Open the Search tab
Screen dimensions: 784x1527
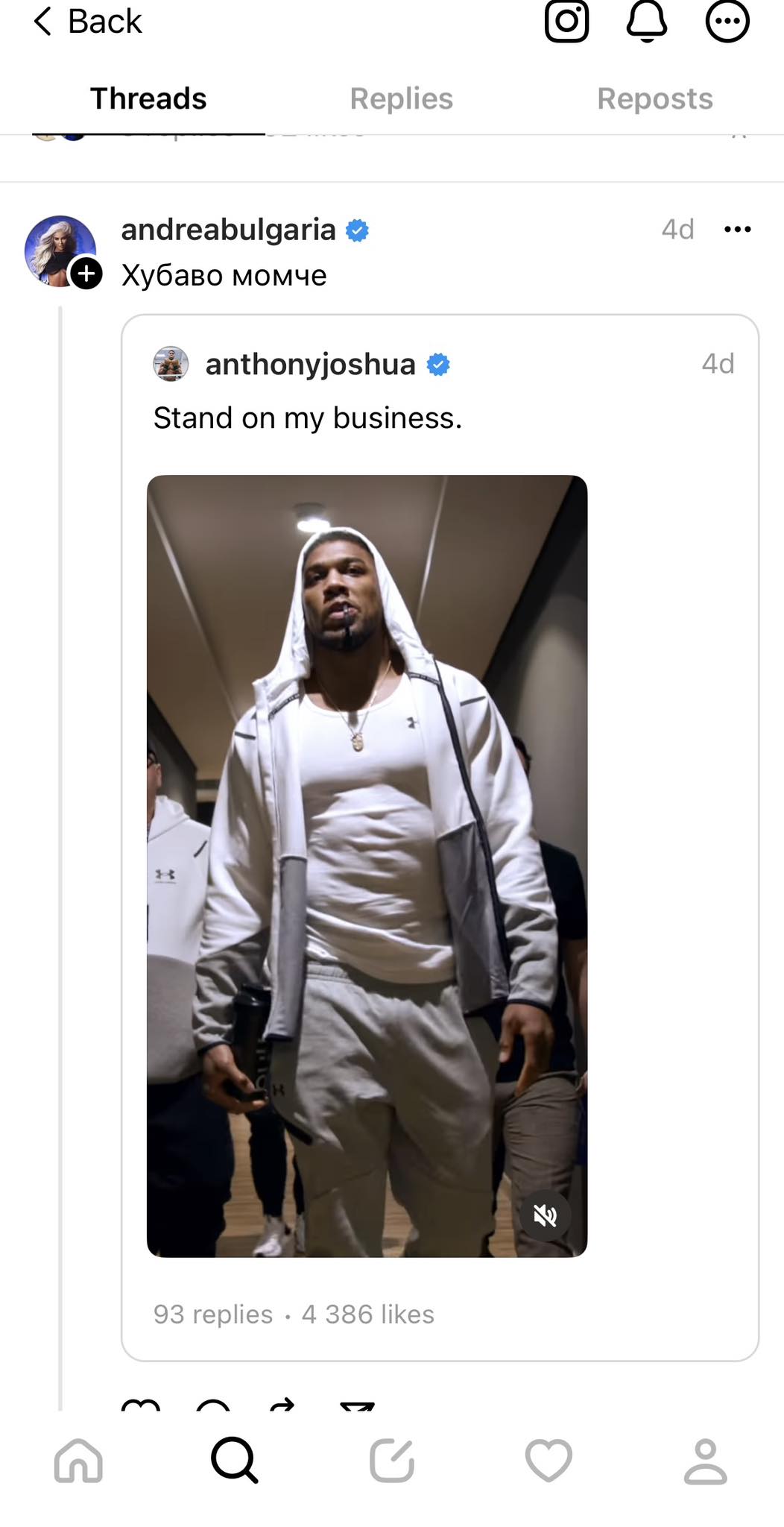[x=235, y=1460]
